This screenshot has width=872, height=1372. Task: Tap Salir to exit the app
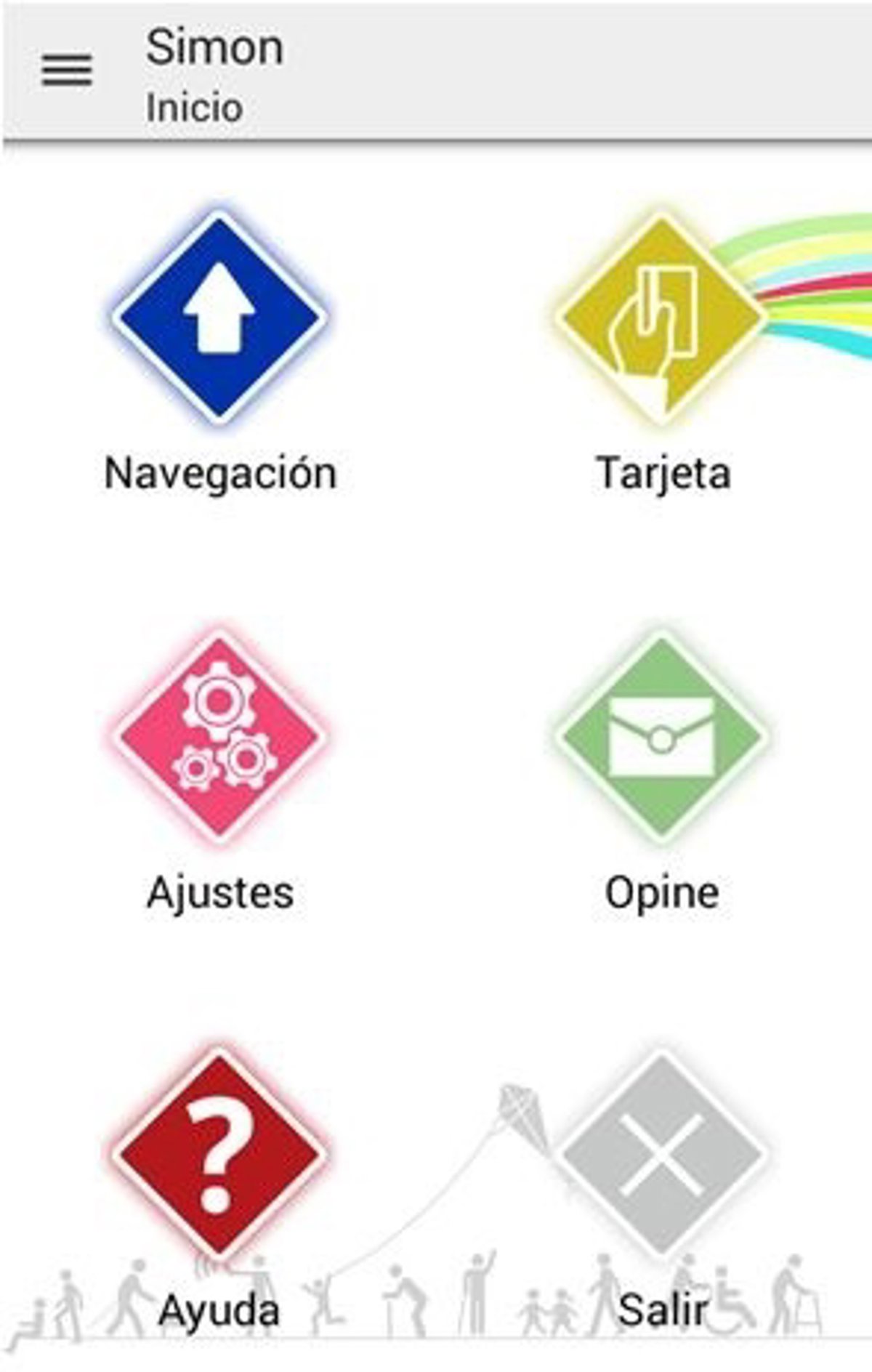pyautogui.click(x=661, y=1154)
